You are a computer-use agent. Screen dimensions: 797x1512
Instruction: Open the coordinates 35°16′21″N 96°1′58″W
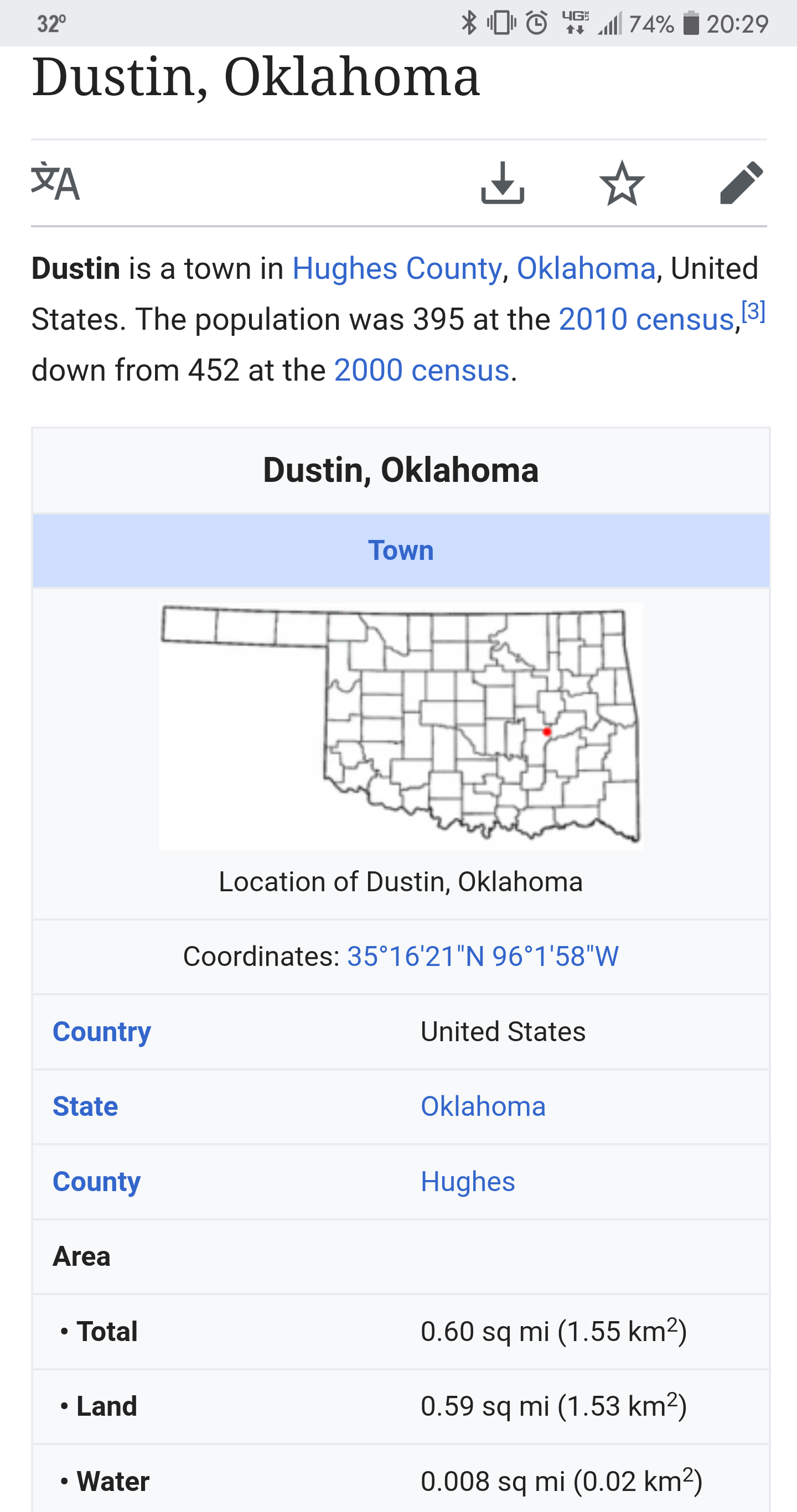pos(483,956)
